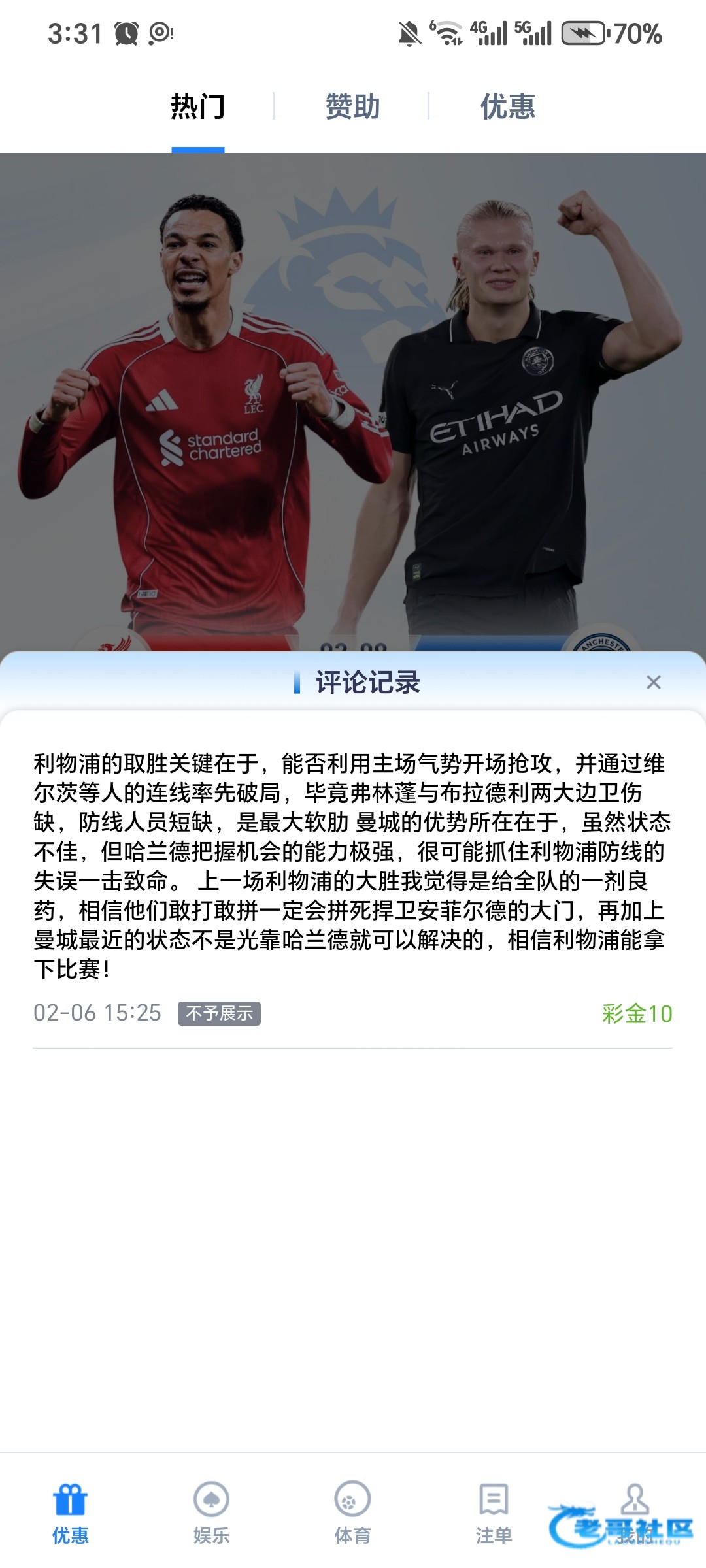
Task: Switch to the 热门 top tab
Action: point(197,106)
